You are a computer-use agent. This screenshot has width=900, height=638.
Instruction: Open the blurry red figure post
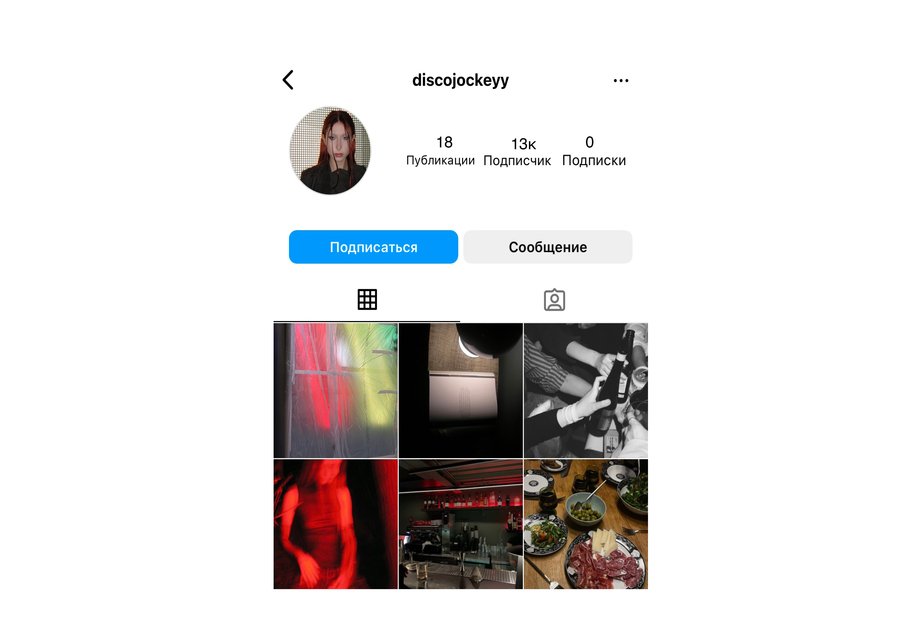[x=335, y=524]
